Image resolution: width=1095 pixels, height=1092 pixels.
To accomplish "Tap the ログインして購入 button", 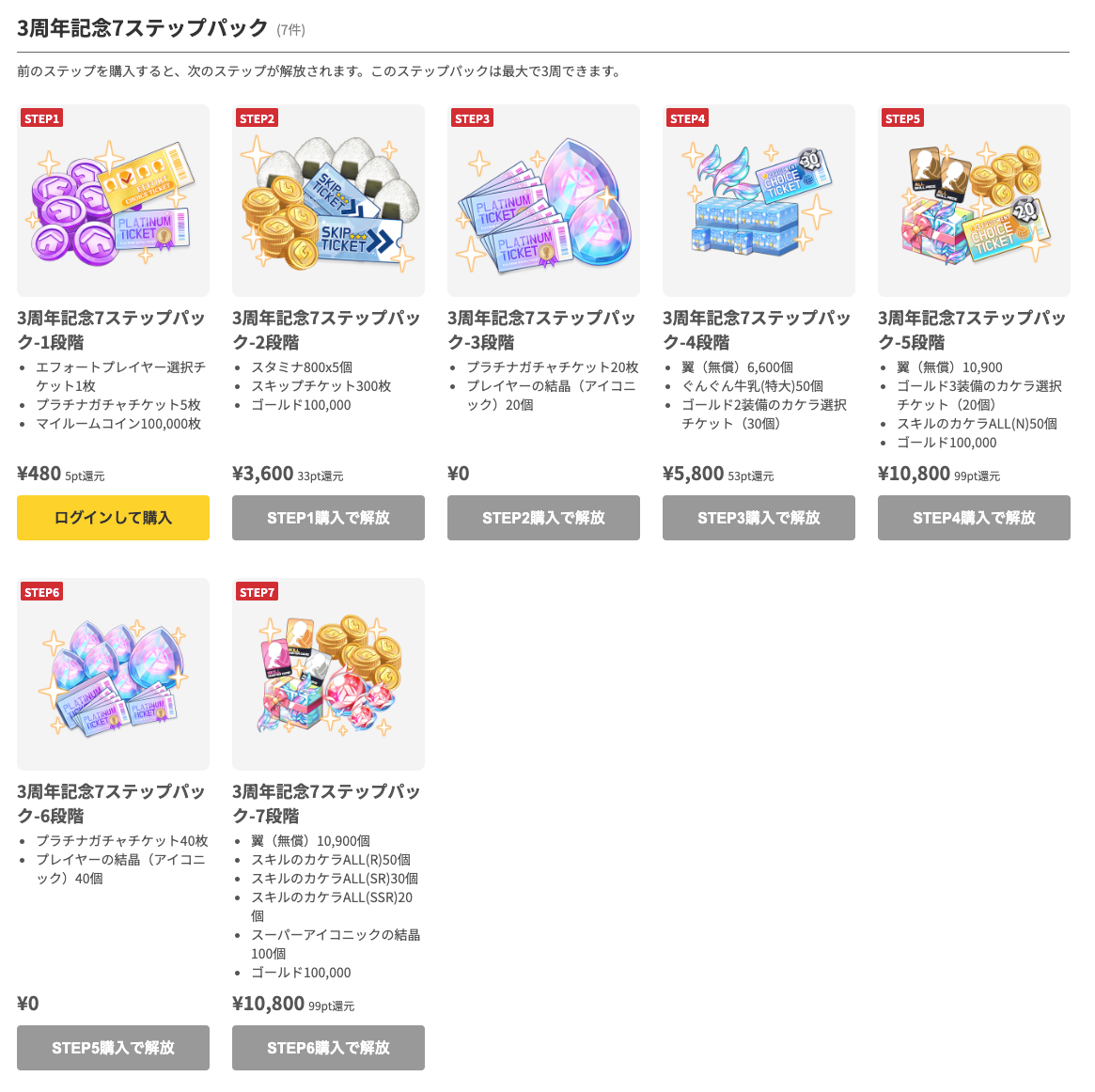I will tap(113, 518).
